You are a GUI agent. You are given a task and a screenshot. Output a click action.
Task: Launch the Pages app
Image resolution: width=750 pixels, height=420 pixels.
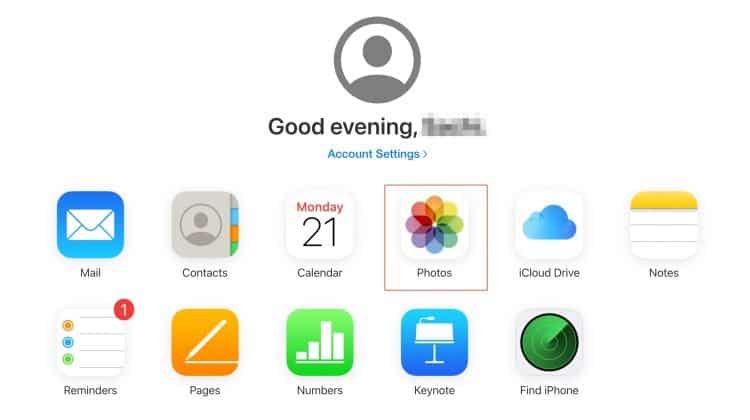click(205, 342)
